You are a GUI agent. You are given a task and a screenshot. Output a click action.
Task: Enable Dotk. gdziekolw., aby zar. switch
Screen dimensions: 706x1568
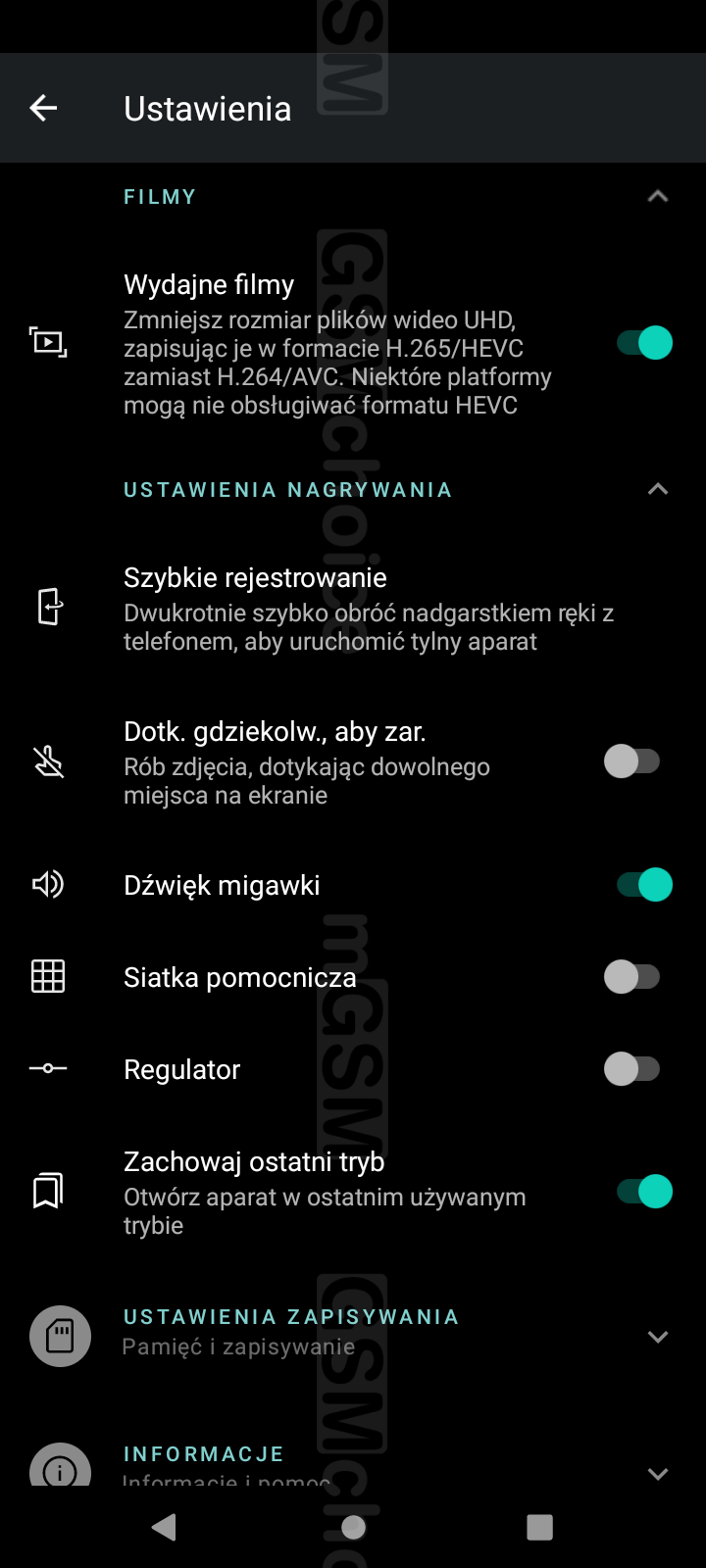click(x=632, y=761)
